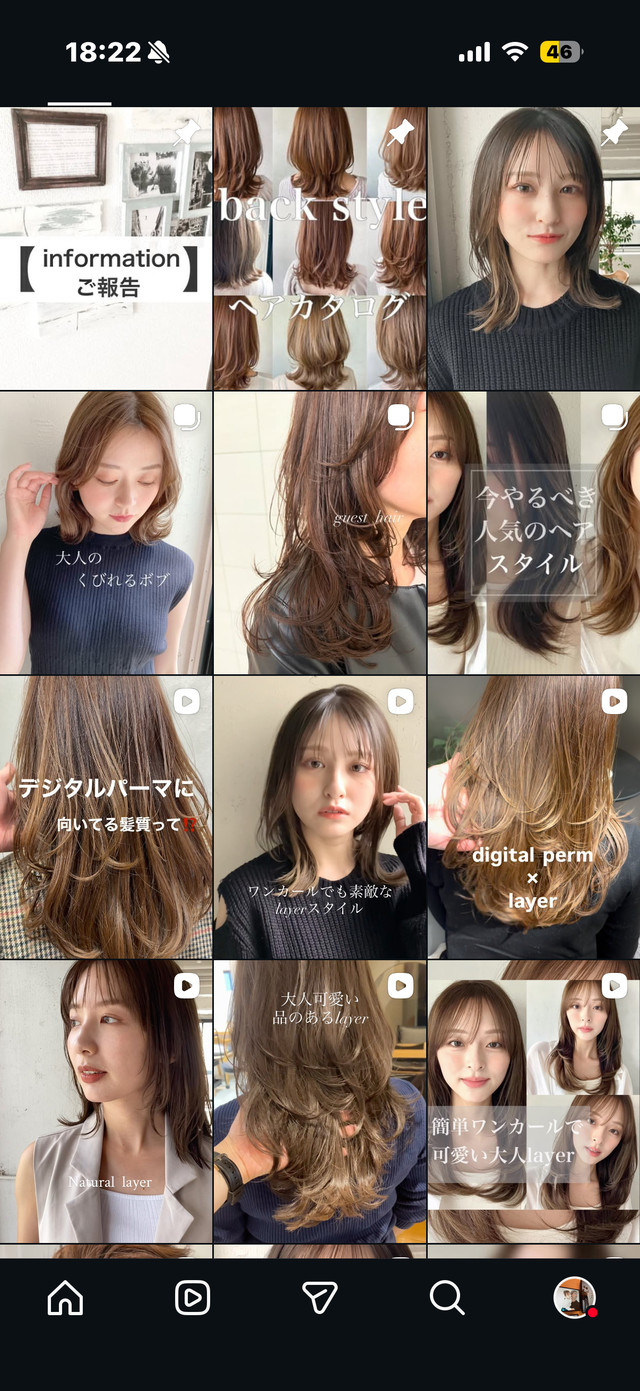640x1391 pixels.
Task: Open the 大人のくびれるボブ post
Action: click(106, 532)
